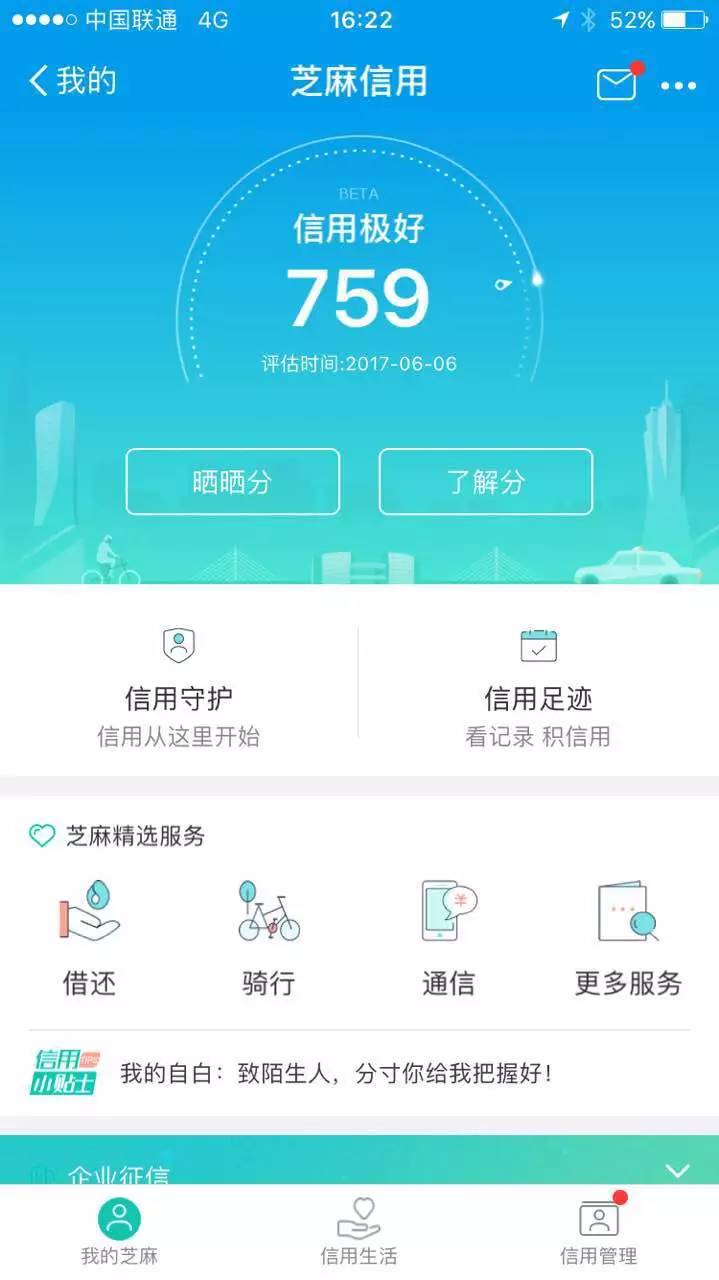The image size is (719, 1280).
Task: Read the 信用小贴士 article 我的自白
Action: tap(335, 1074)
